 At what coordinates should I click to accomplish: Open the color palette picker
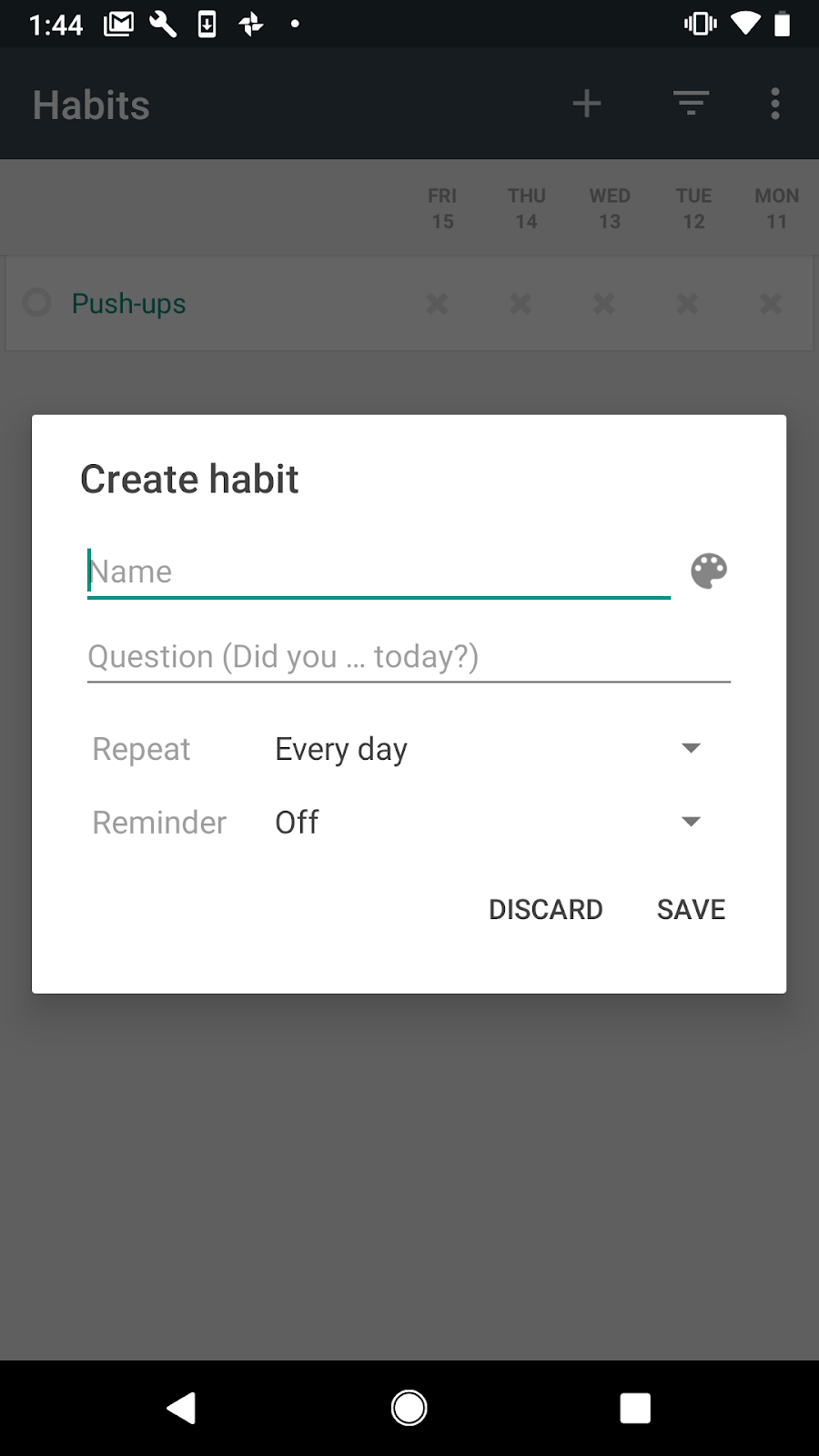click(709, 571)
